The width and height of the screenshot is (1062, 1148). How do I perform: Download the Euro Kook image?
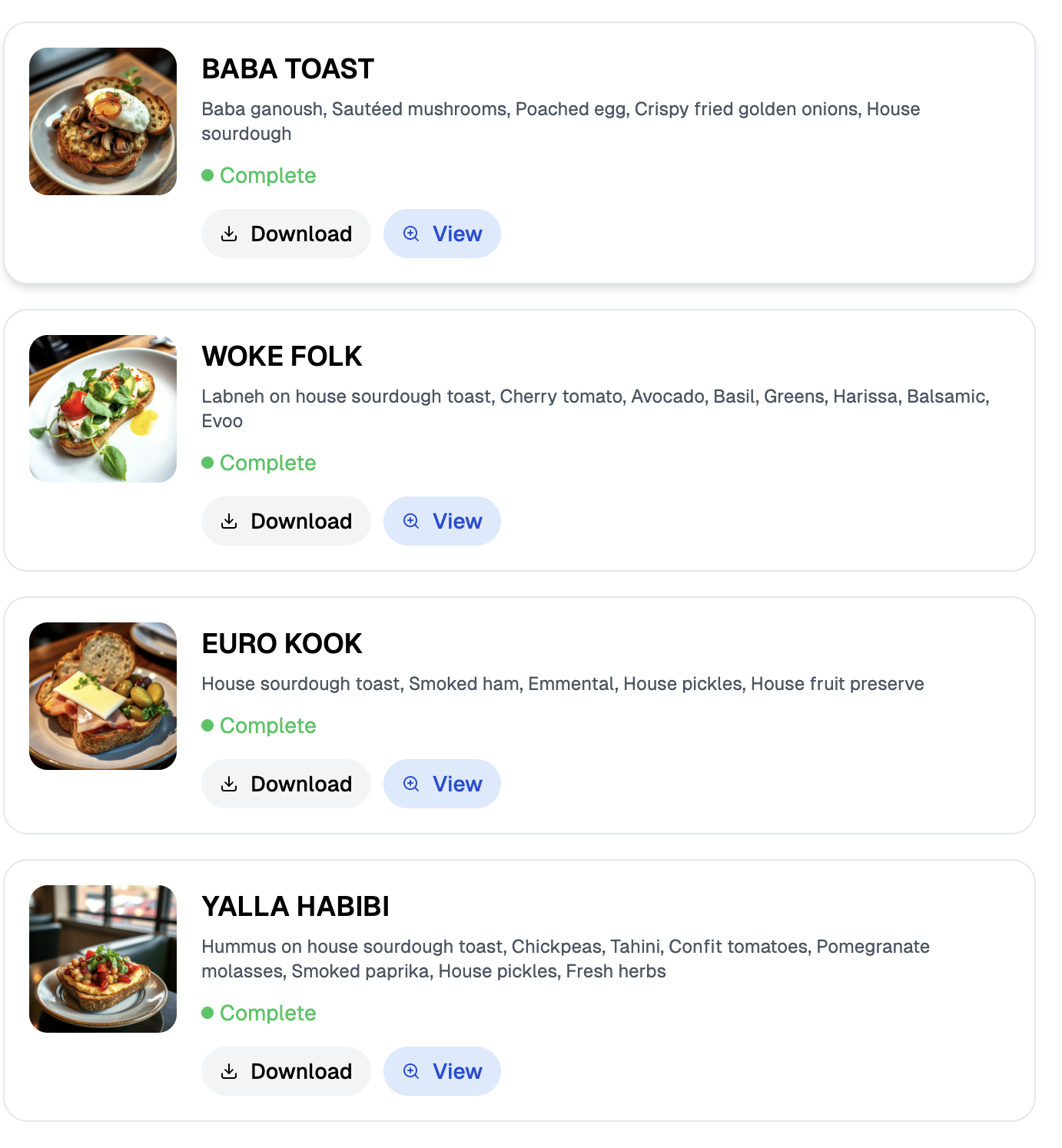(285, 784)
